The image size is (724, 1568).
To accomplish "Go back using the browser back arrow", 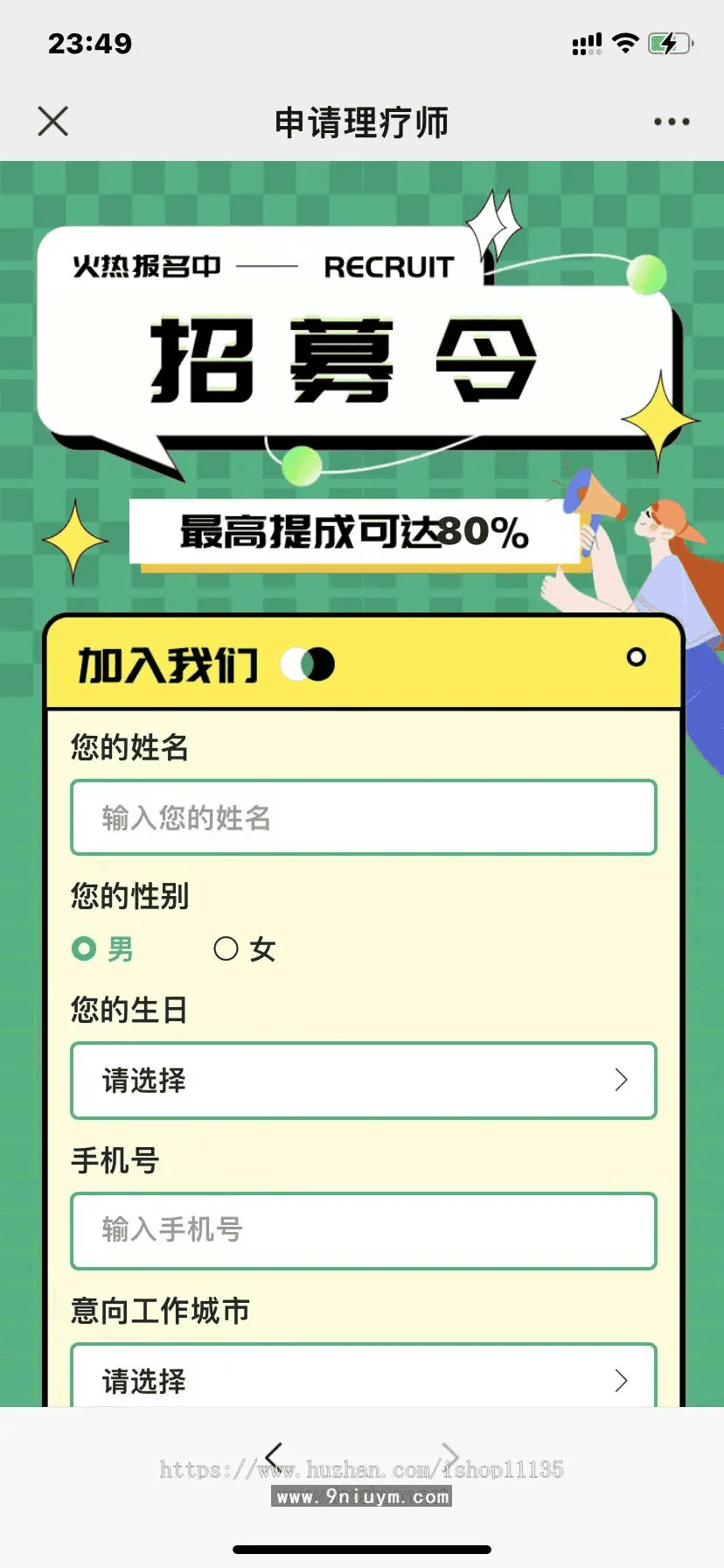I will [274, 1456].
